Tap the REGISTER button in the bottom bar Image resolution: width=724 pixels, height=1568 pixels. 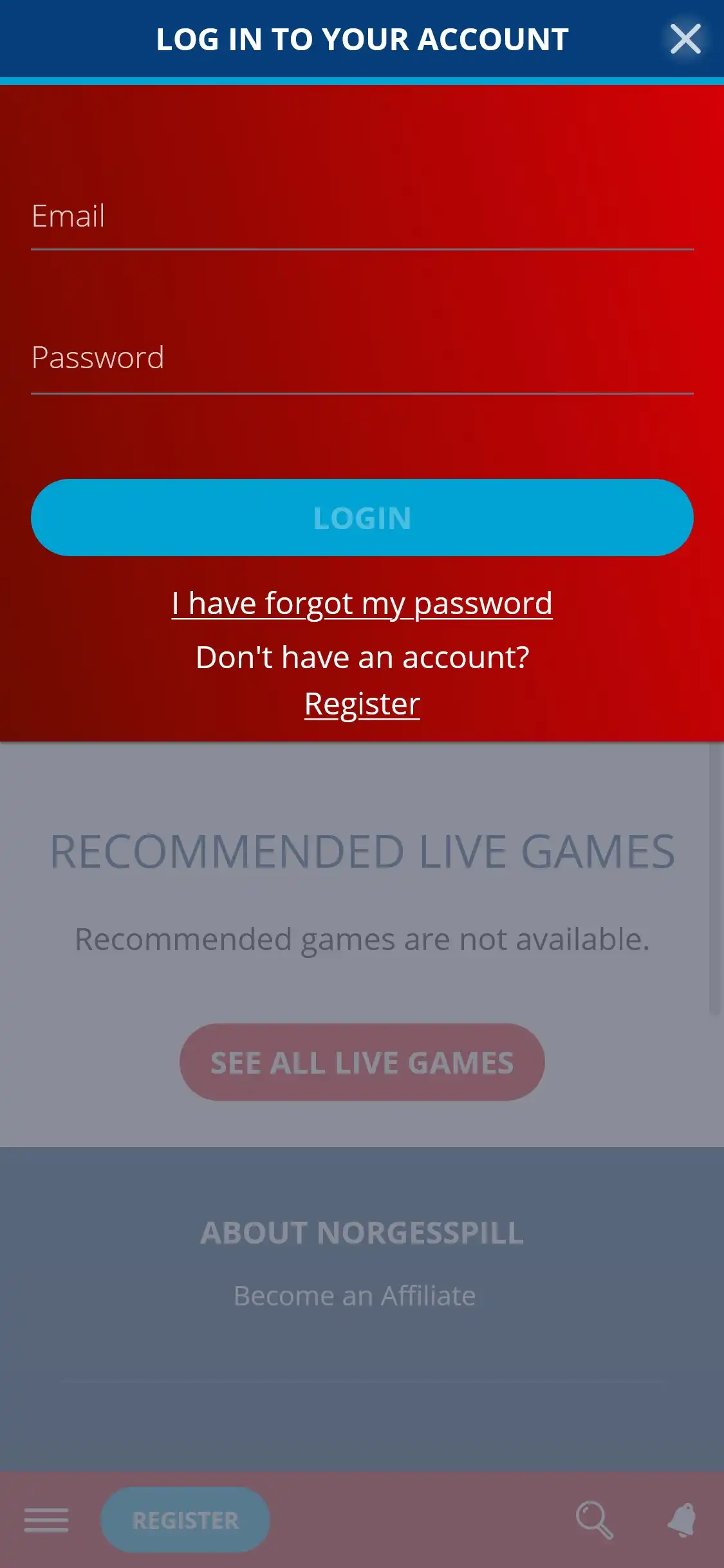coord(185,1520)
